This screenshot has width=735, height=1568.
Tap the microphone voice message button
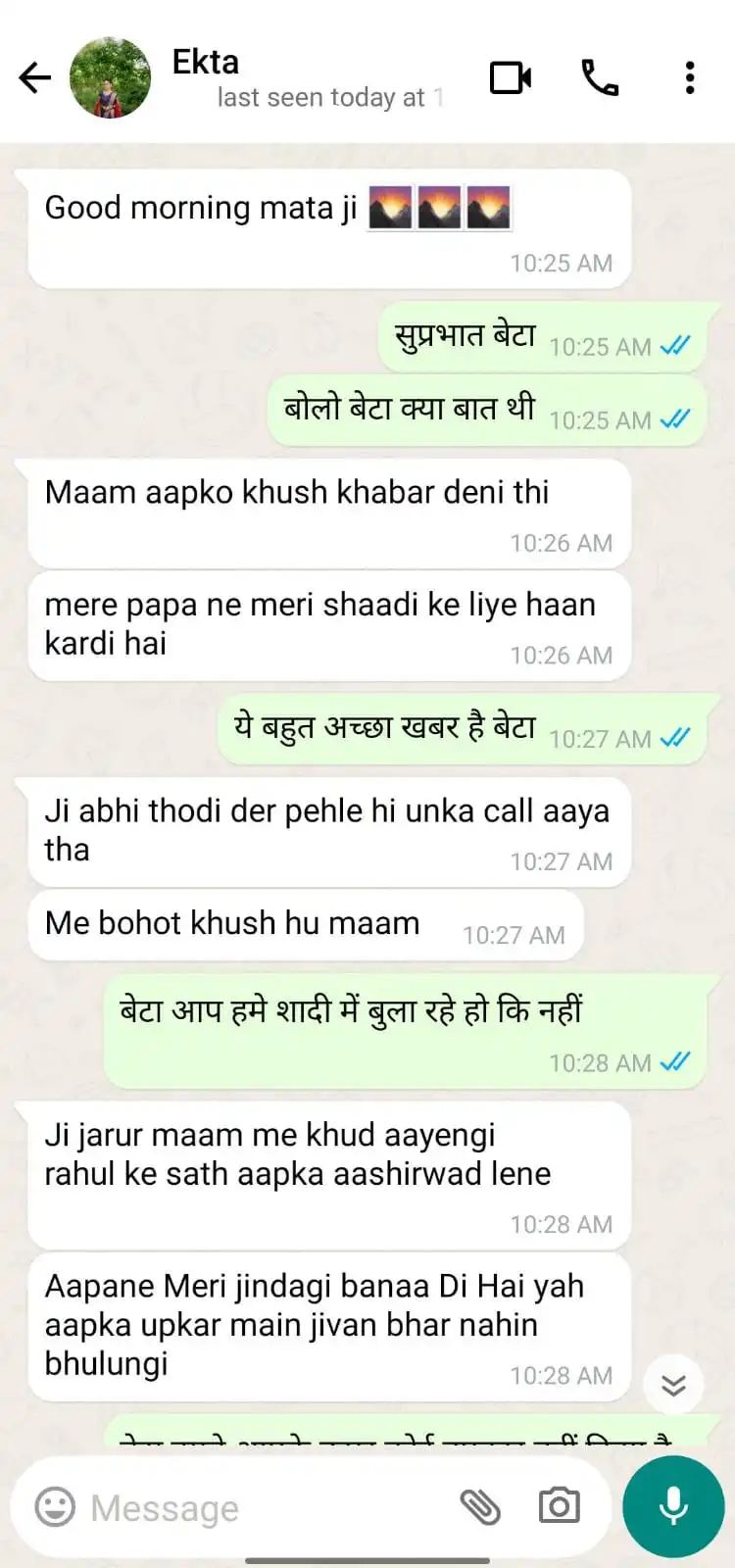pyautogui.click(x=673, y=1506)
